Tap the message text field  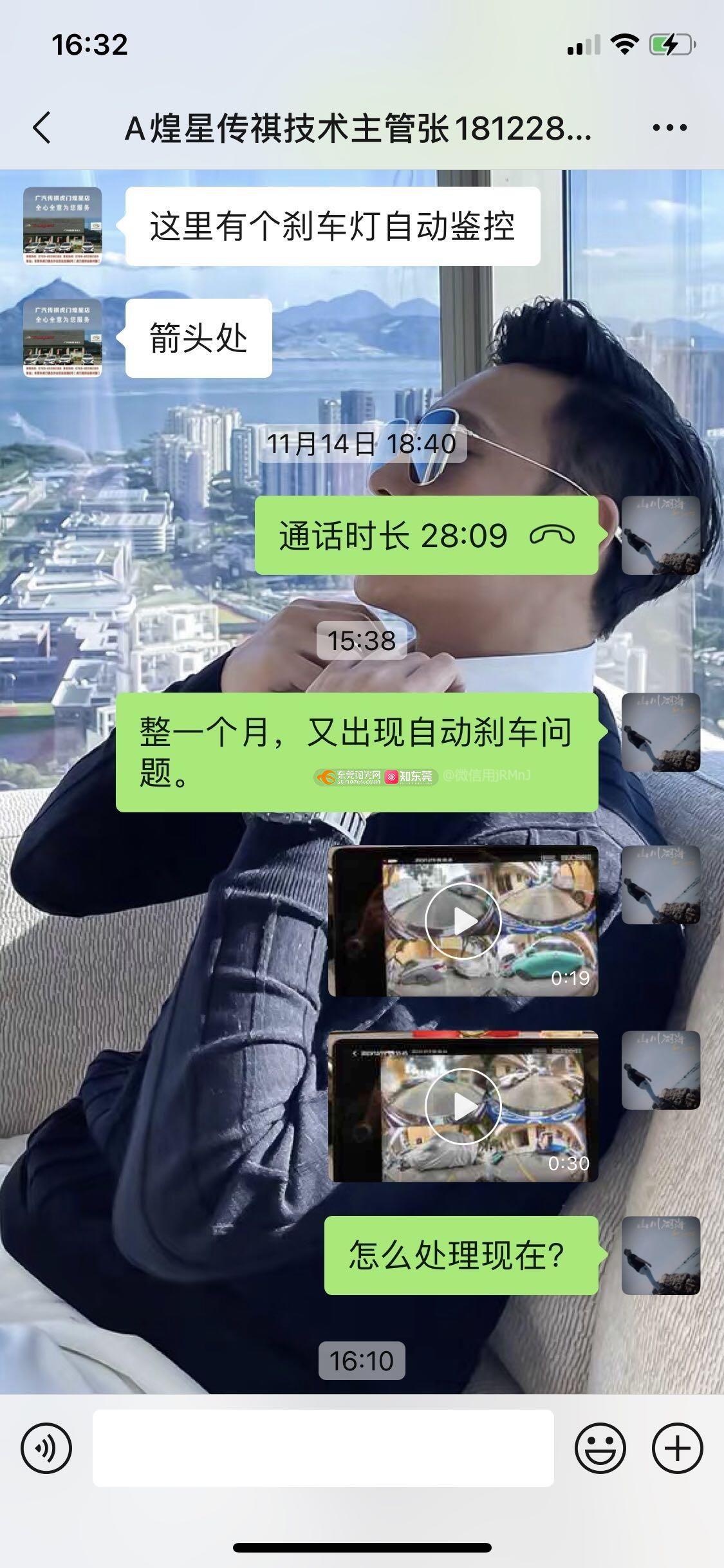click(323, 1448)
